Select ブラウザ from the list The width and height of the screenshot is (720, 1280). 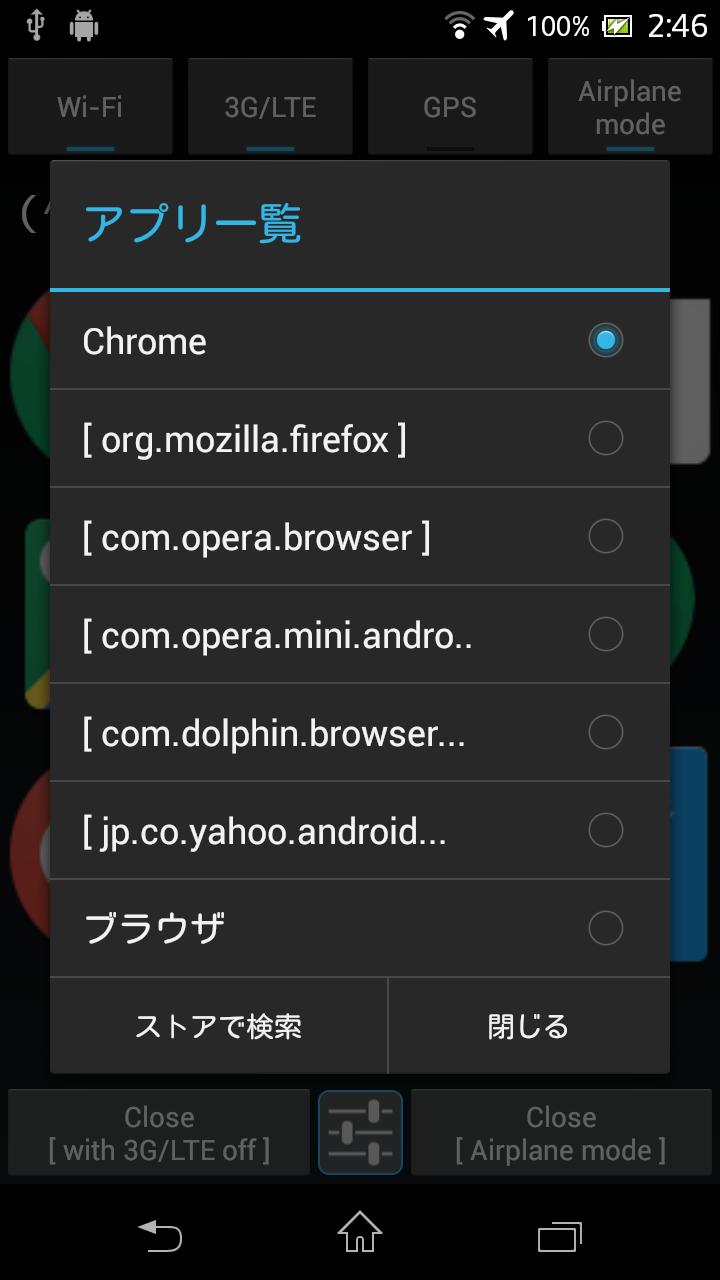coord(359,929)
